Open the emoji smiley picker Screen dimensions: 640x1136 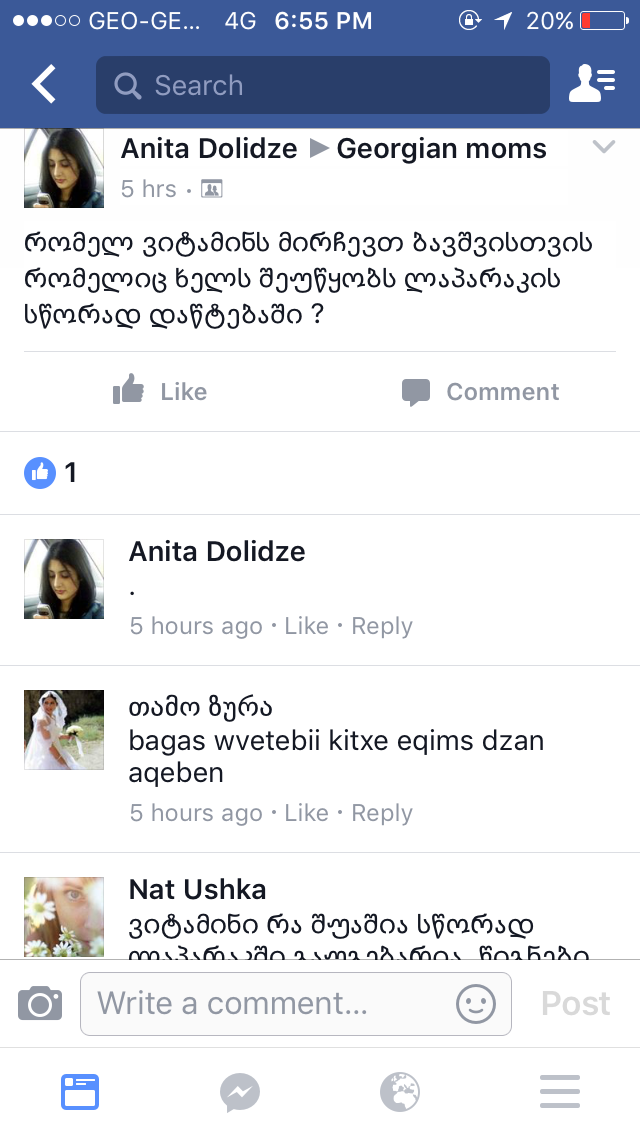(476, 1003)
